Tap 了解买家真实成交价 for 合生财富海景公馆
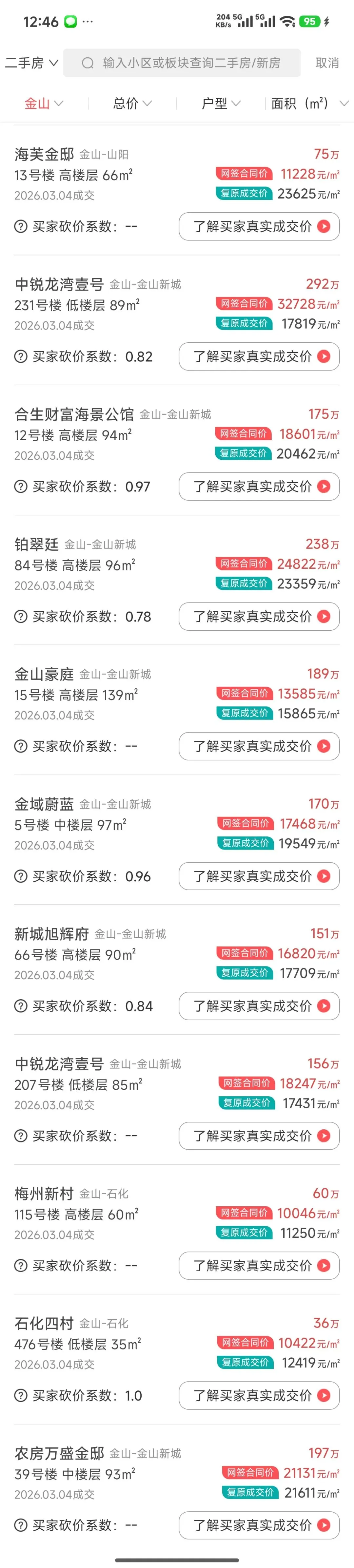Viewport: 354px width, 1568px height. pyautogui.click(x=259, y=487)
